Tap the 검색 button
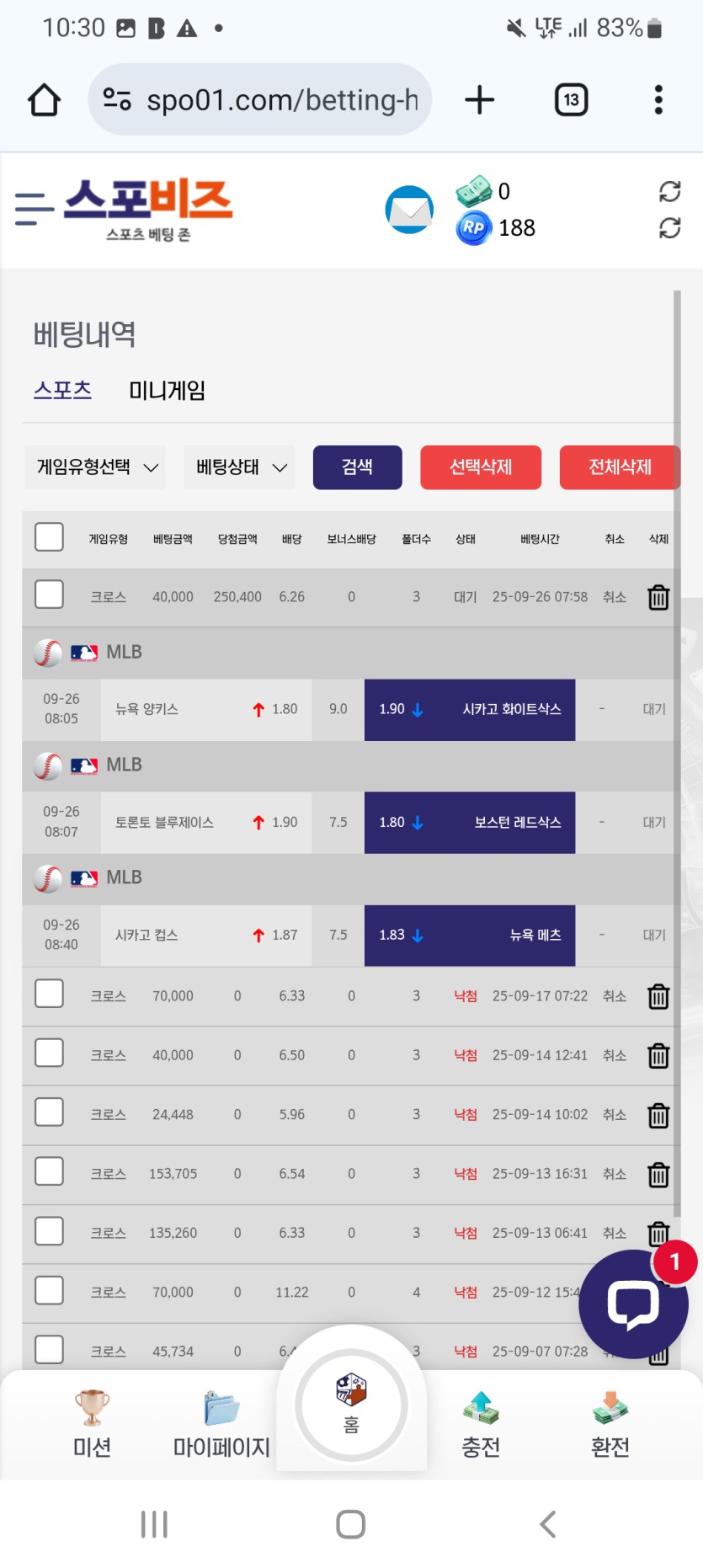The image size is (703, 1568). pos(357,467)
